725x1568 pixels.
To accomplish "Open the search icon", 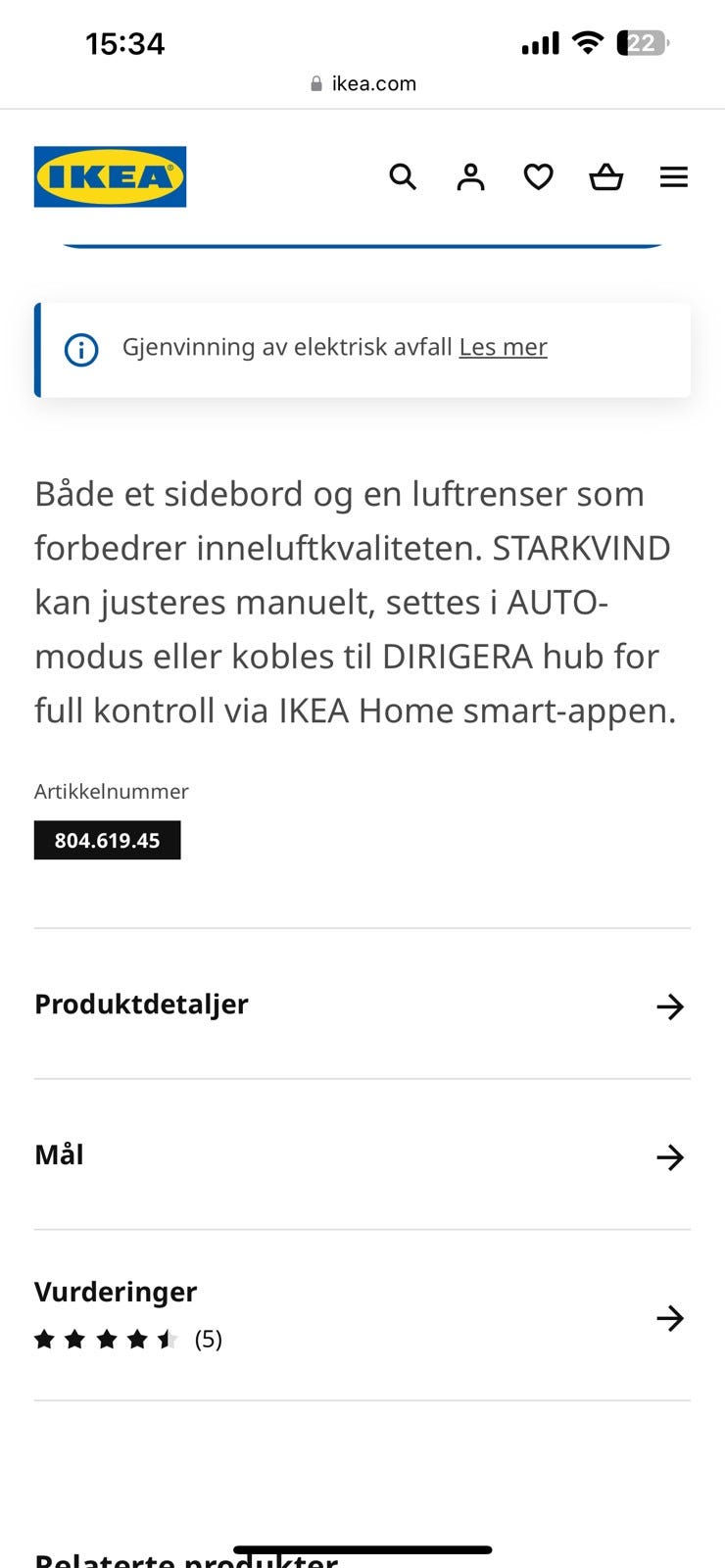I will coord(403,176).
